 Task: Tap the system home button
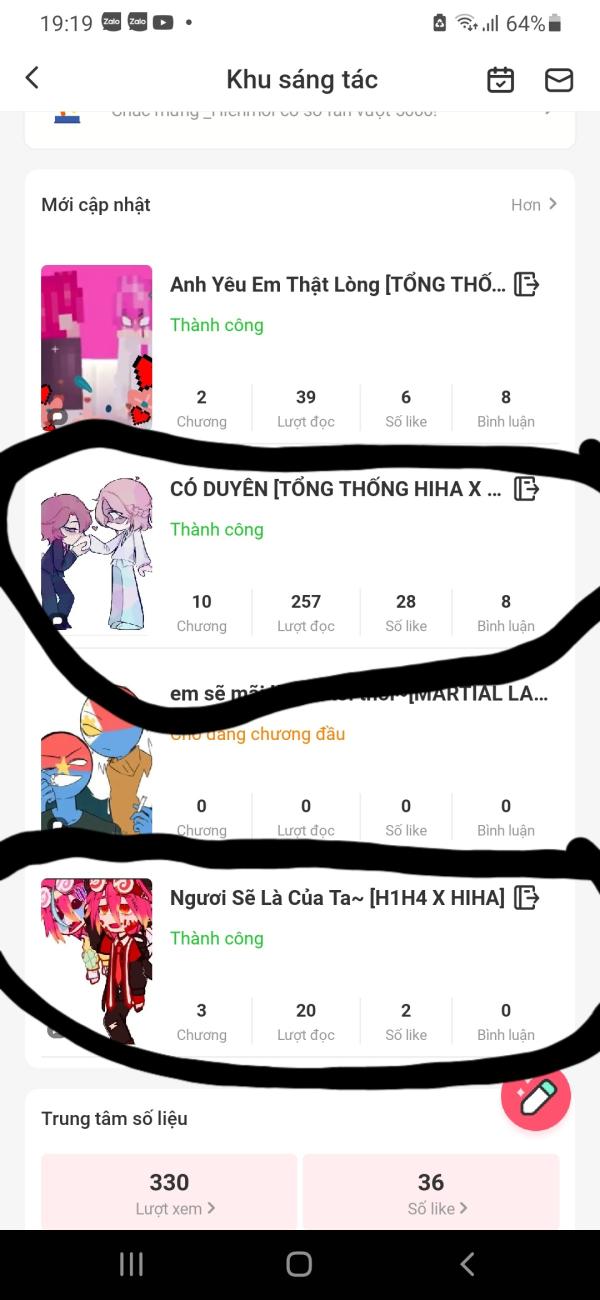pos(299,1264)
